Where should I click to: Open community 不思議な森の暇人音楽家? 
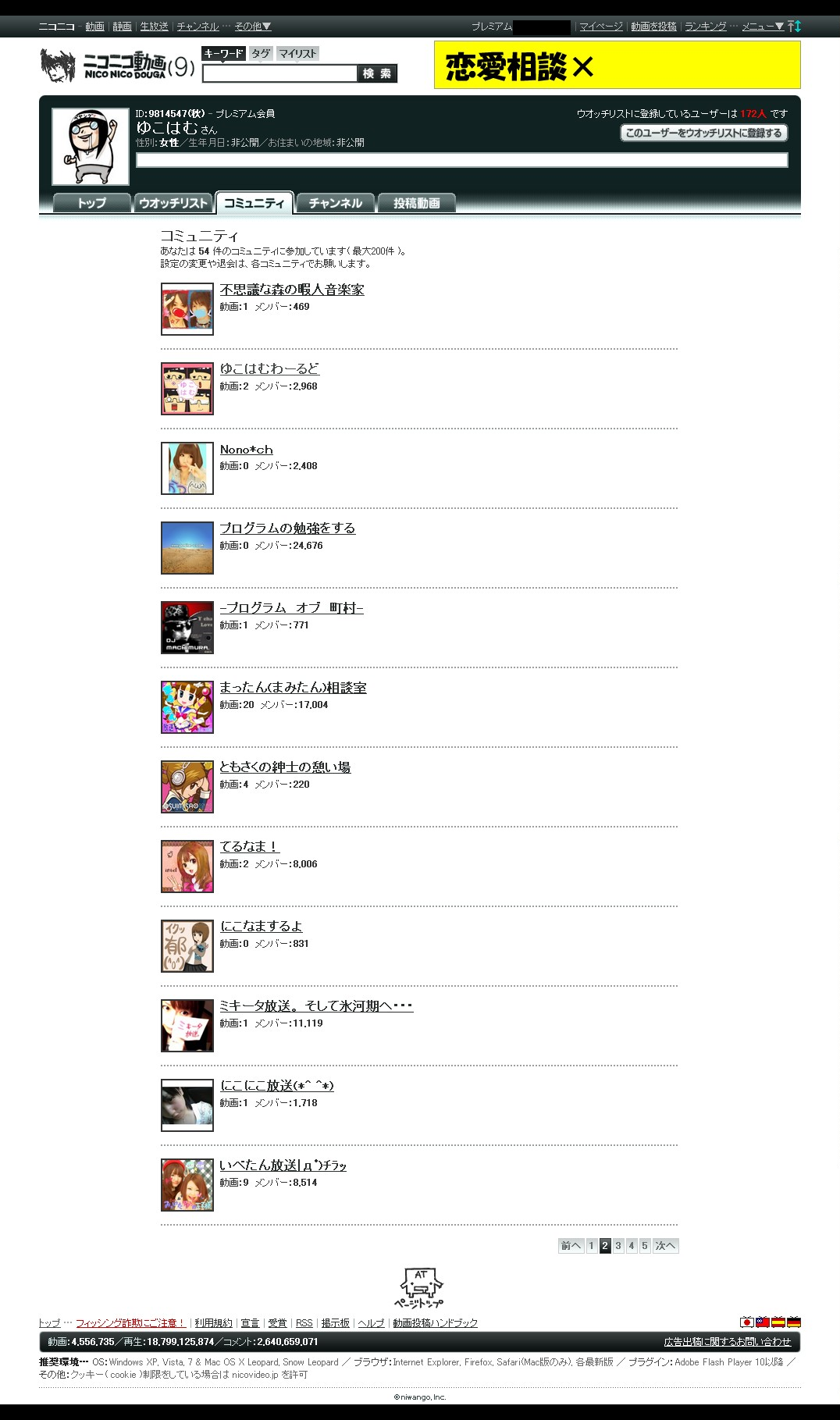pyautogui.click(x=292, y=290)
